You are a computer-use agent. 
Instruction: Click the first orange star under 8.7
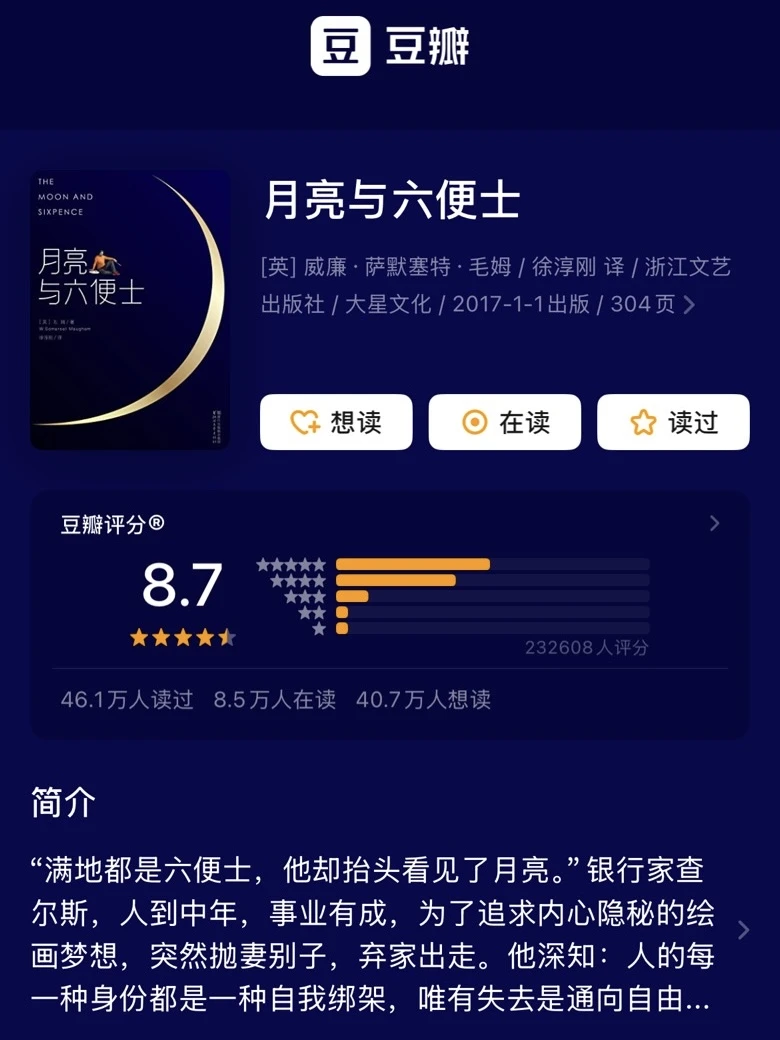coord(141,636)
